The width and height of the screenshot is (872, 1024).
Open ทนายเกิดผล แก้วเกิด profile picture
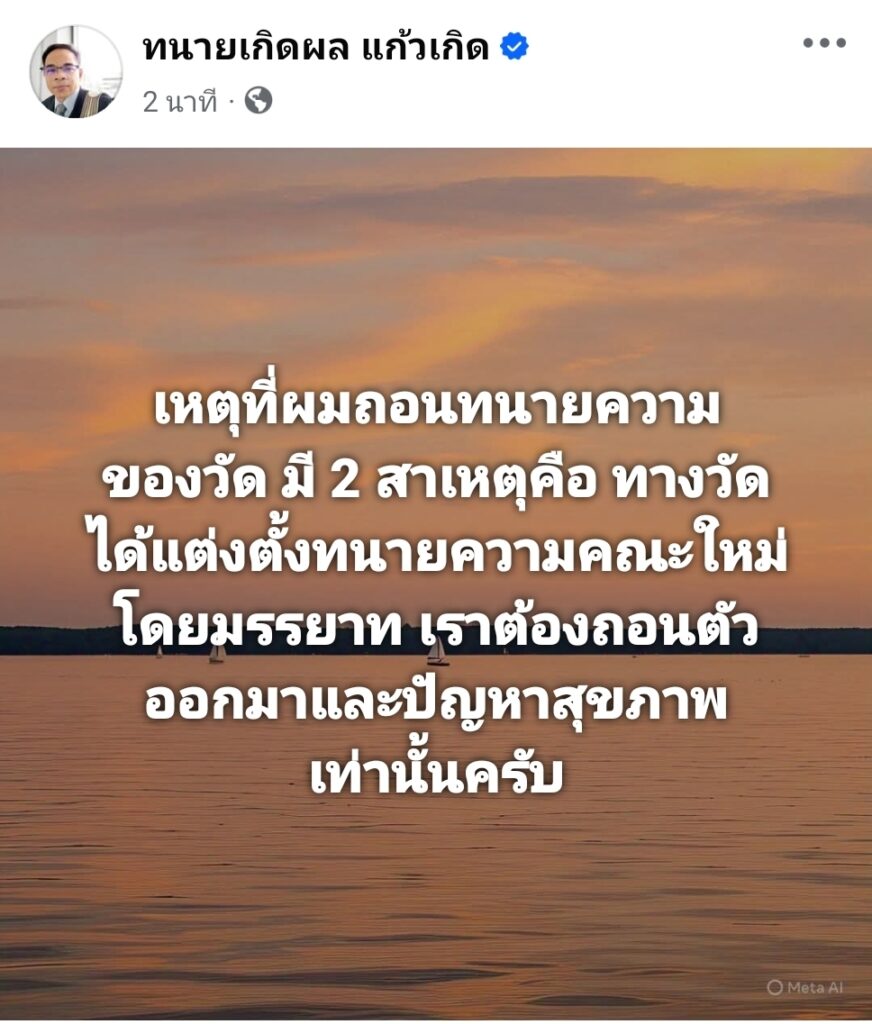point(76,72)
